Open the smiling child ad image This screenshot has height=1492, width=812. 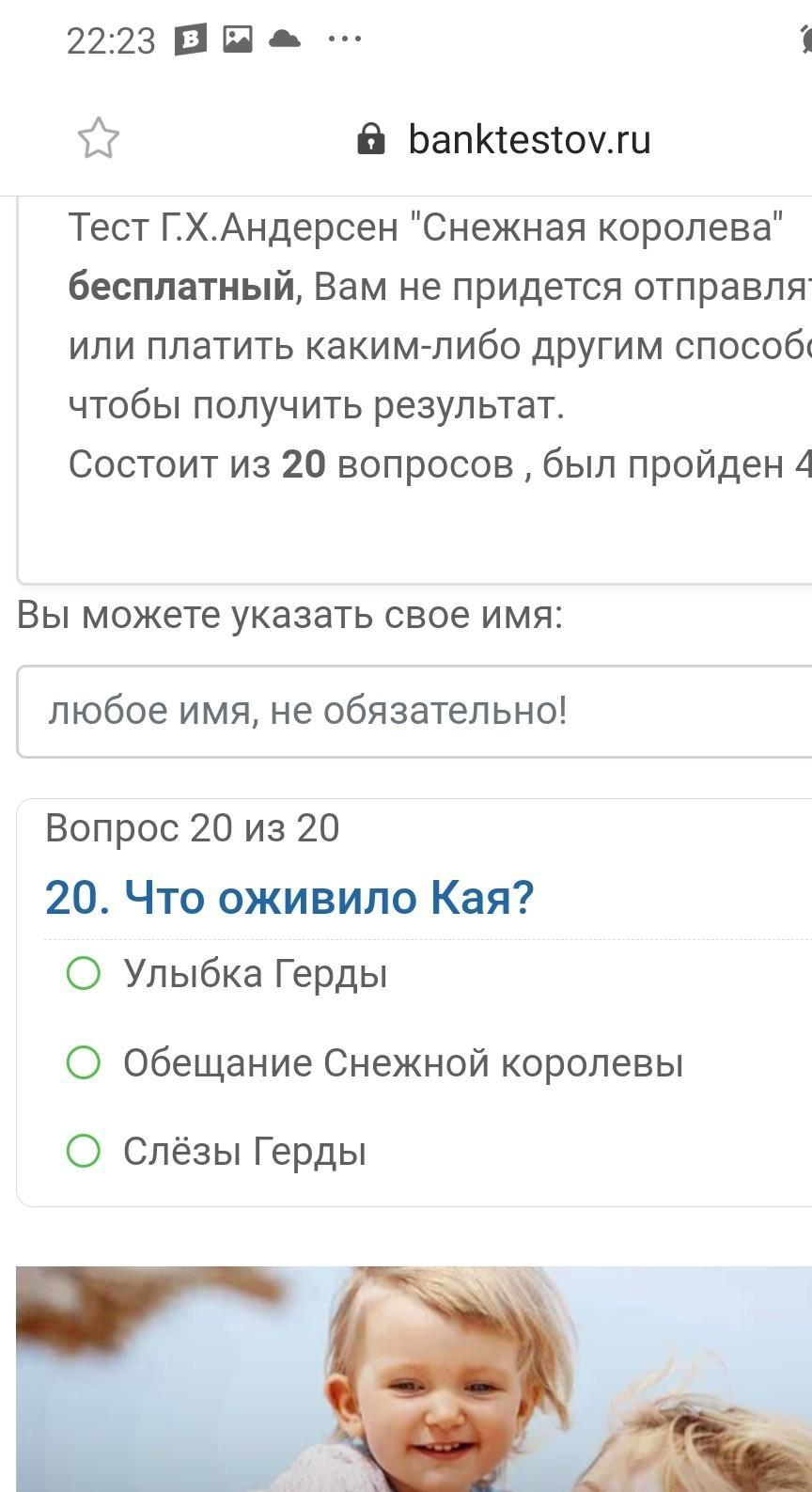point(414,1378)
